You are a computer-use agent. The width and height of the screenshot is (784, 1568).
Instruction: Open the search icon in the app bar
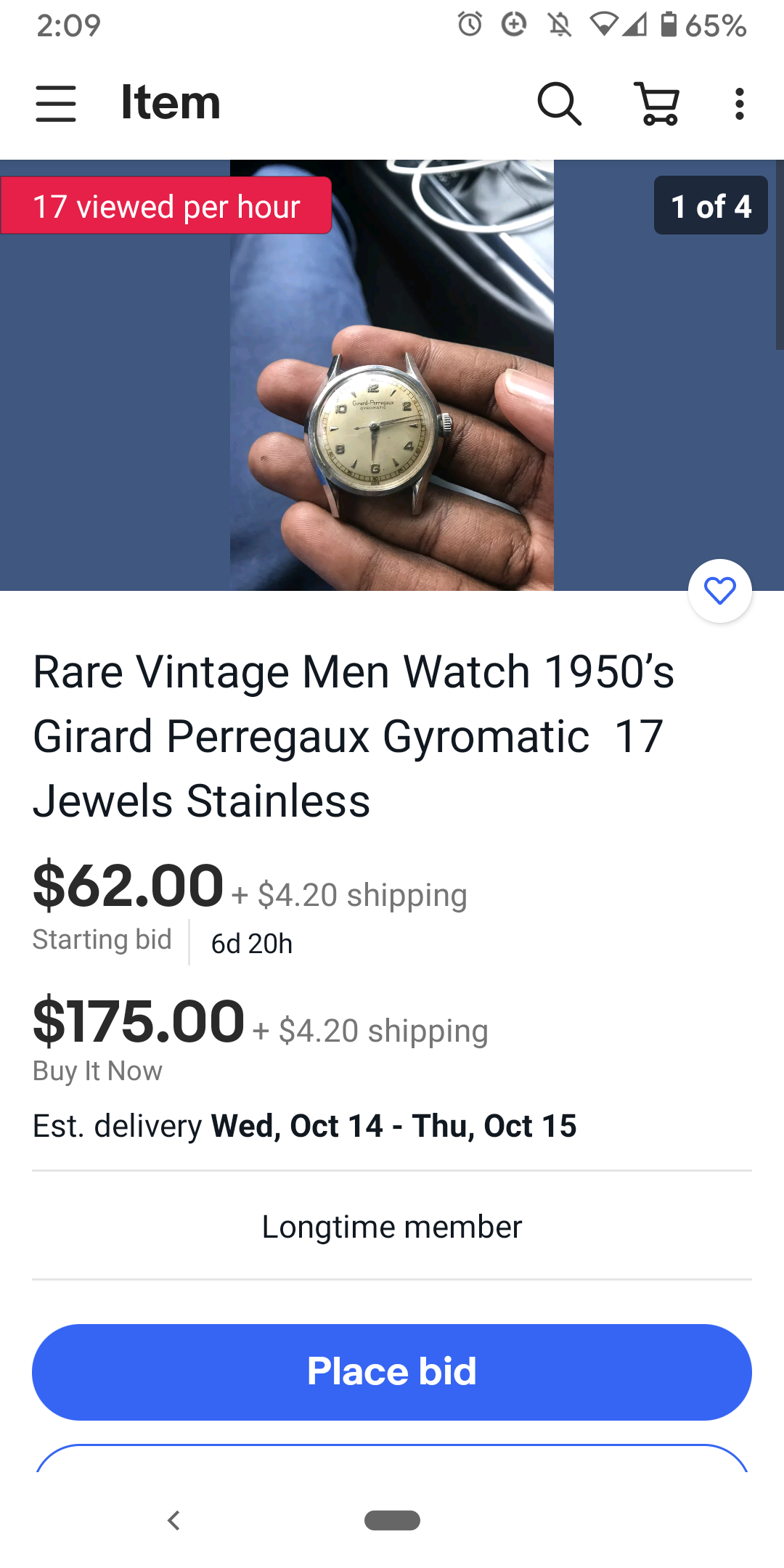tap(559, 104)
